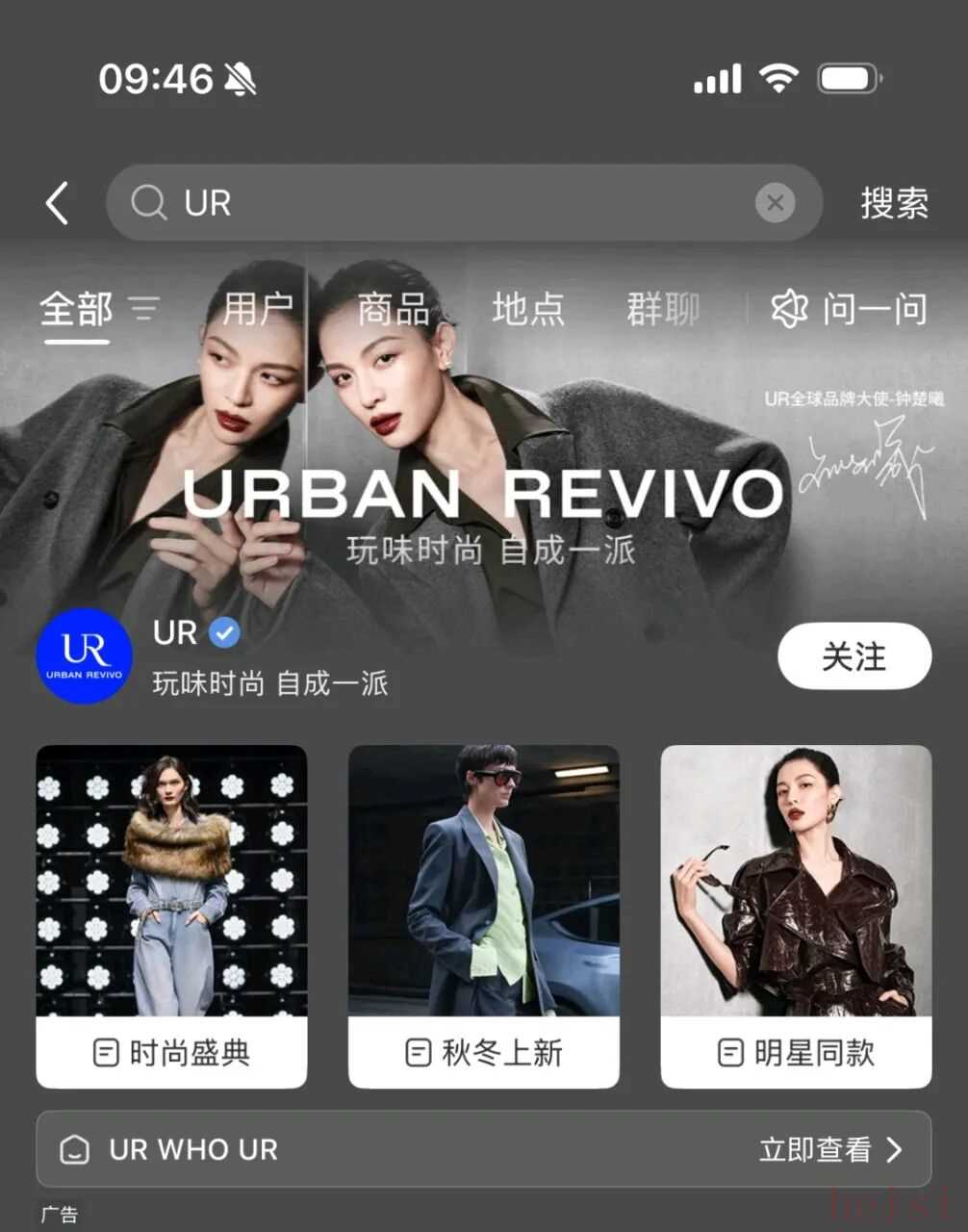This screenshot has height=1232, width=968.
Task: Switch to the 群聊 tab
Action: click(662, 310)
